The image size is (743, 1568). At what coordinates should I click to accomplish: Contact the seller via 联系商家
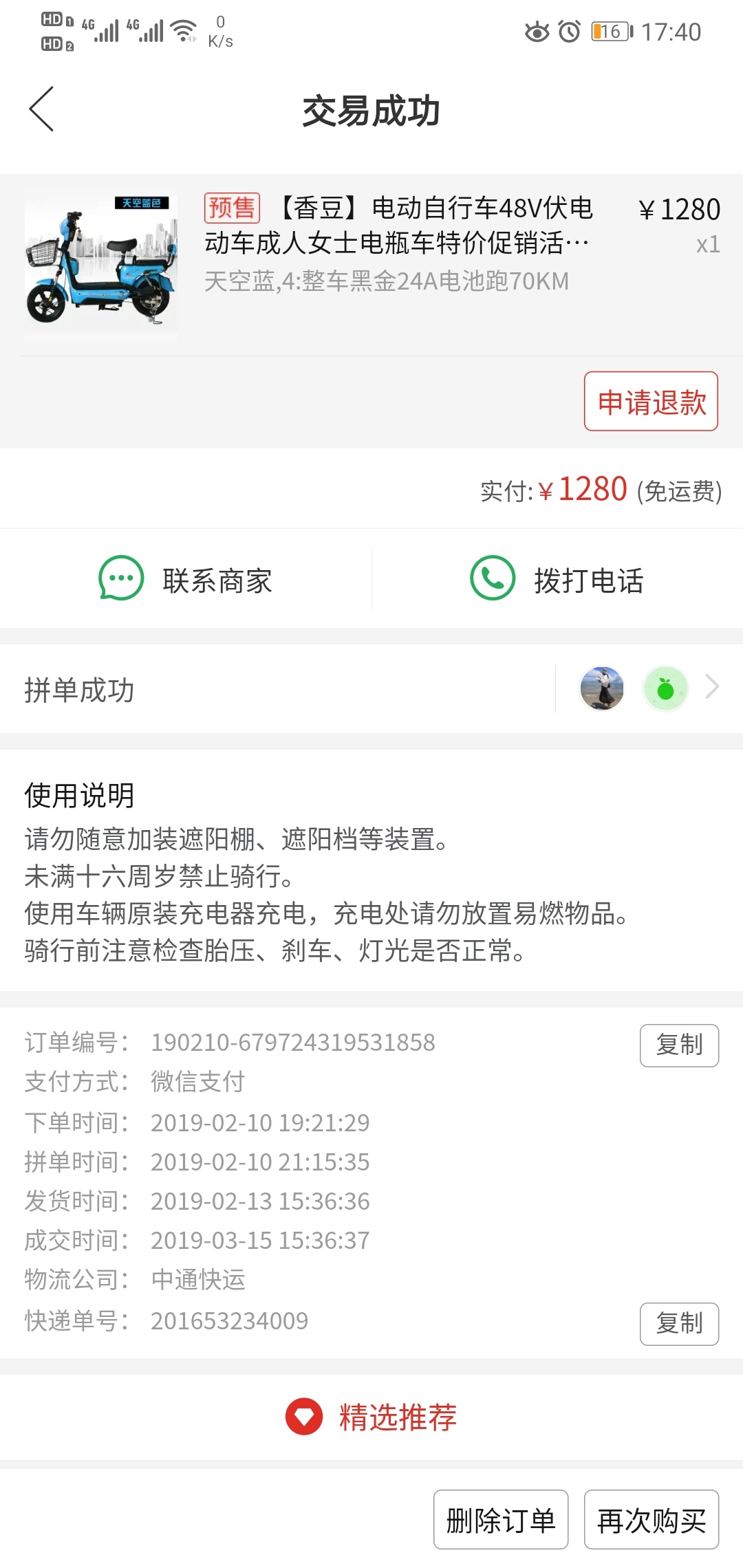[x=186, y=579]
